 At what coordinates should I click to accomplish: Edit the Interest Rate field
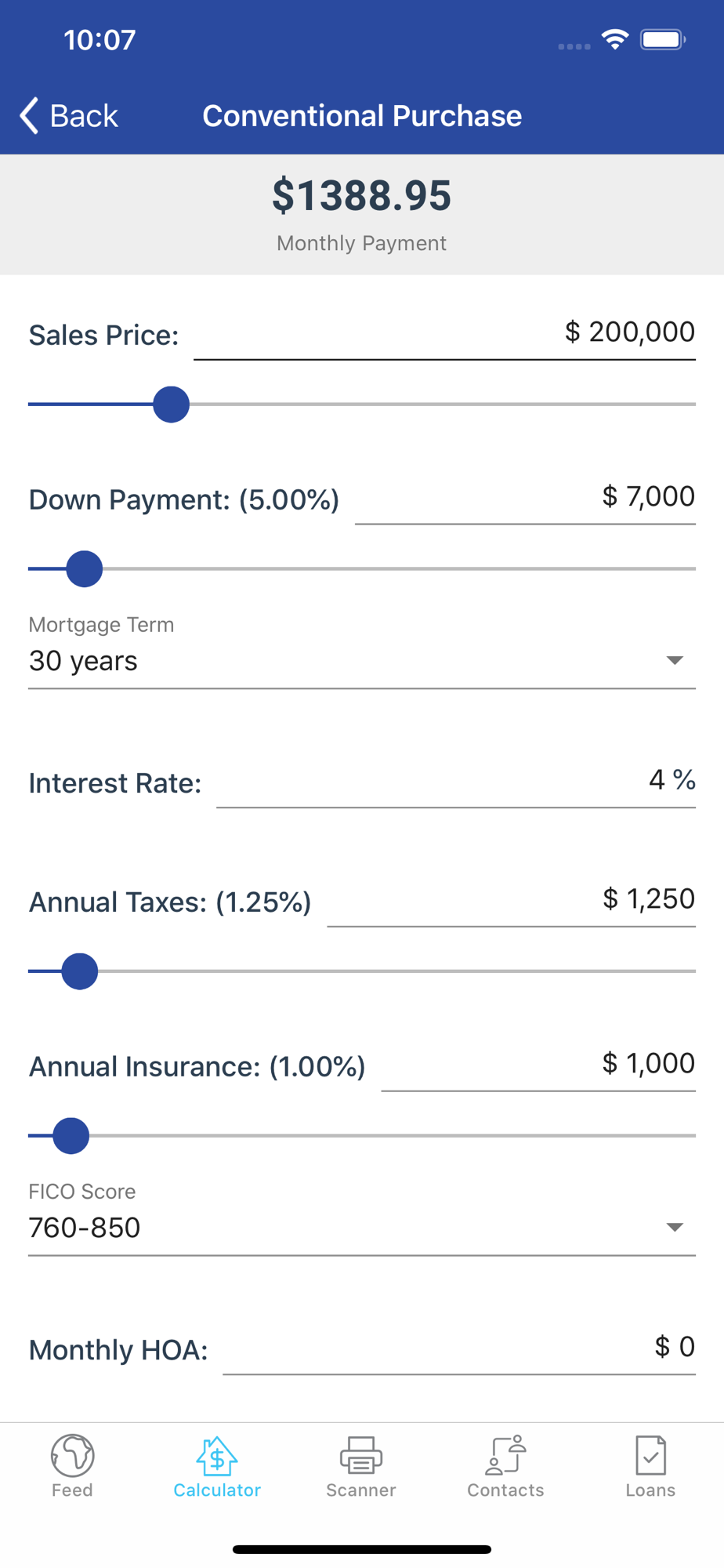coord(456,781)
